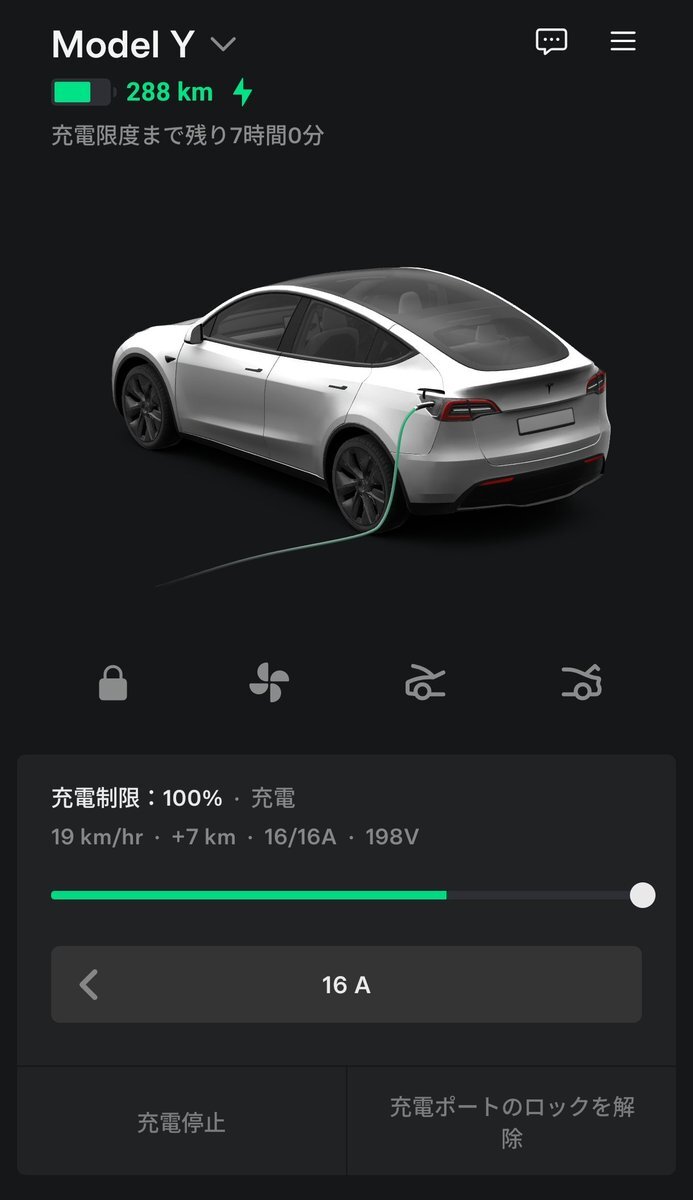Stop charging with 充電停止 button
The height and width of the screenshot is (1200, 693).
[x=182, y=1122]
